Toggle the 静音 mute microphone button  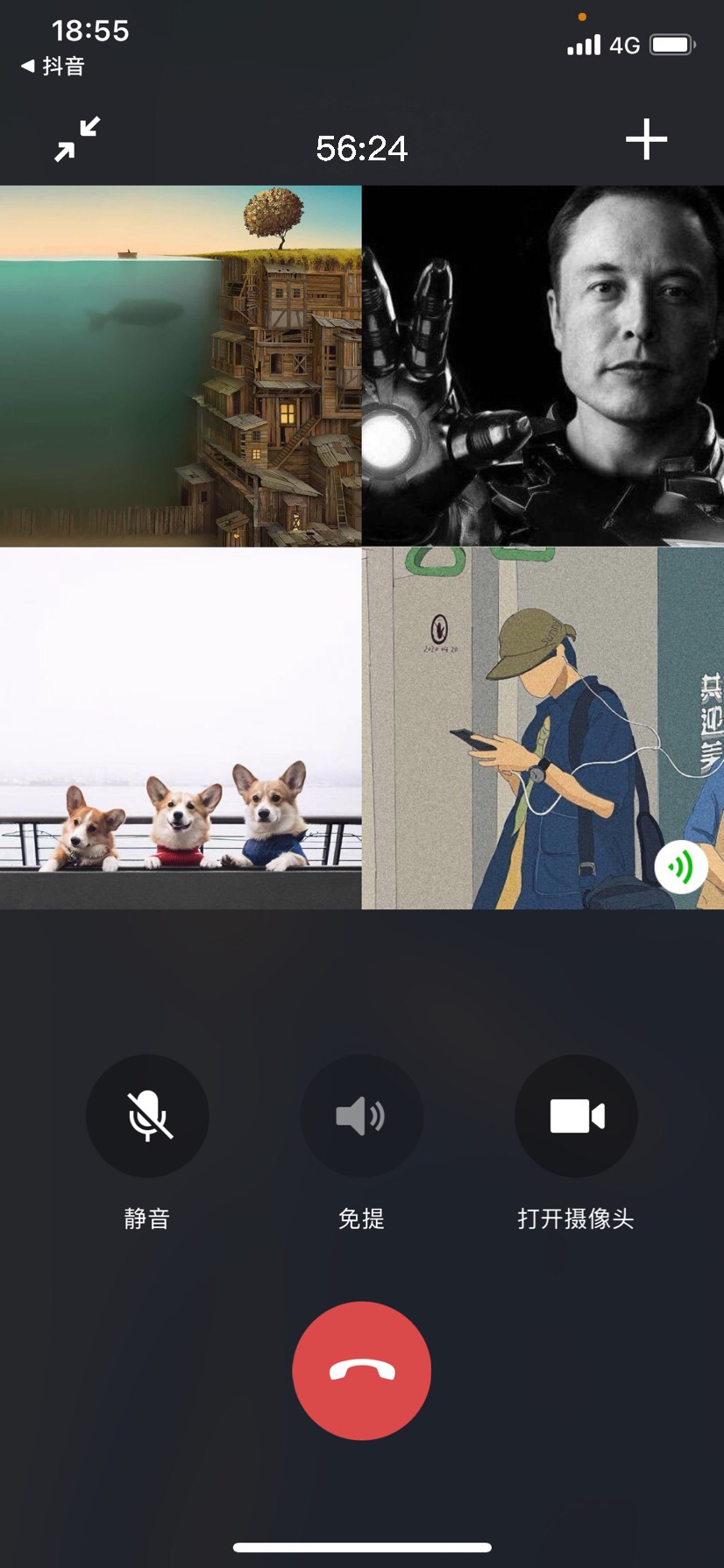147,1116
